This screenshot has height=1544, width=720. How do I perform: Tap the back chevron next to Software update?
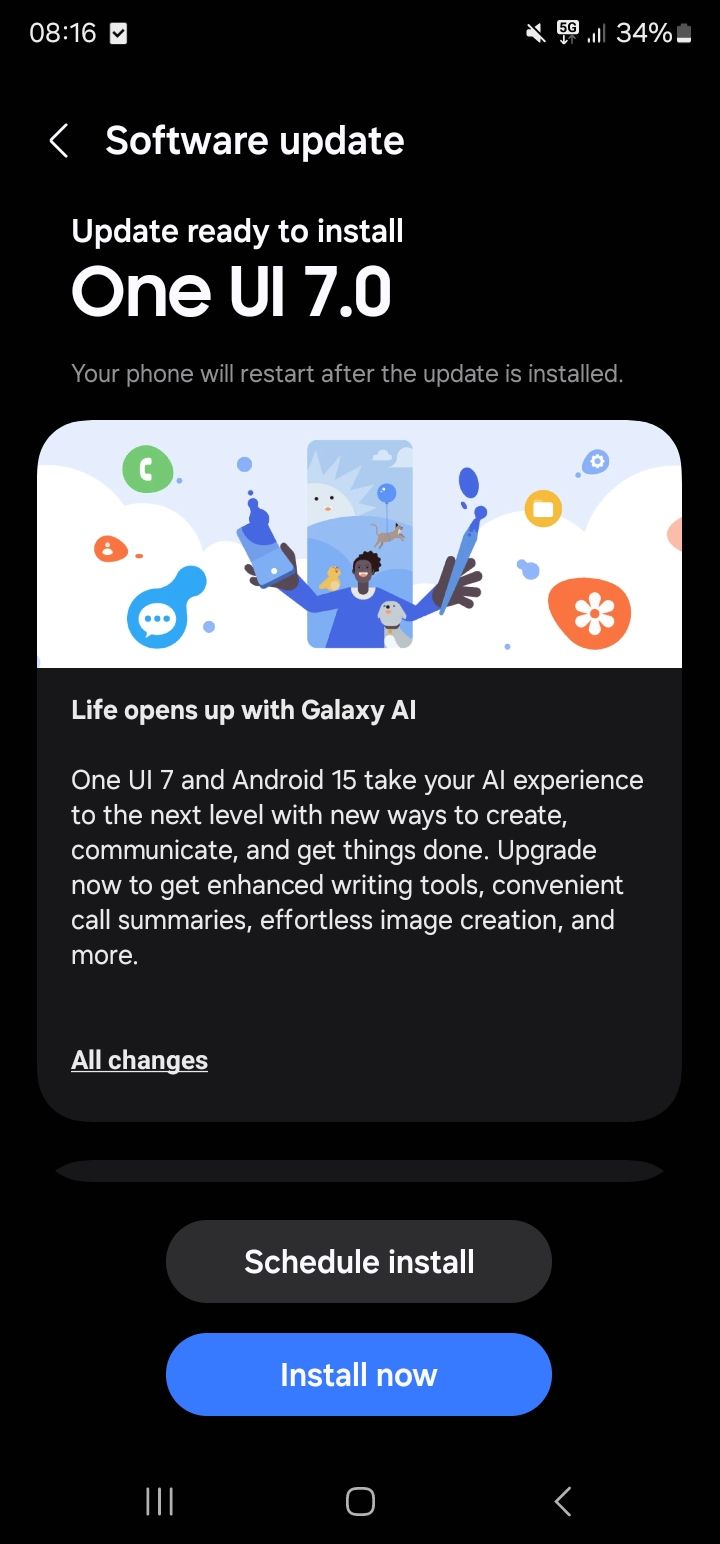click(58, 140)
